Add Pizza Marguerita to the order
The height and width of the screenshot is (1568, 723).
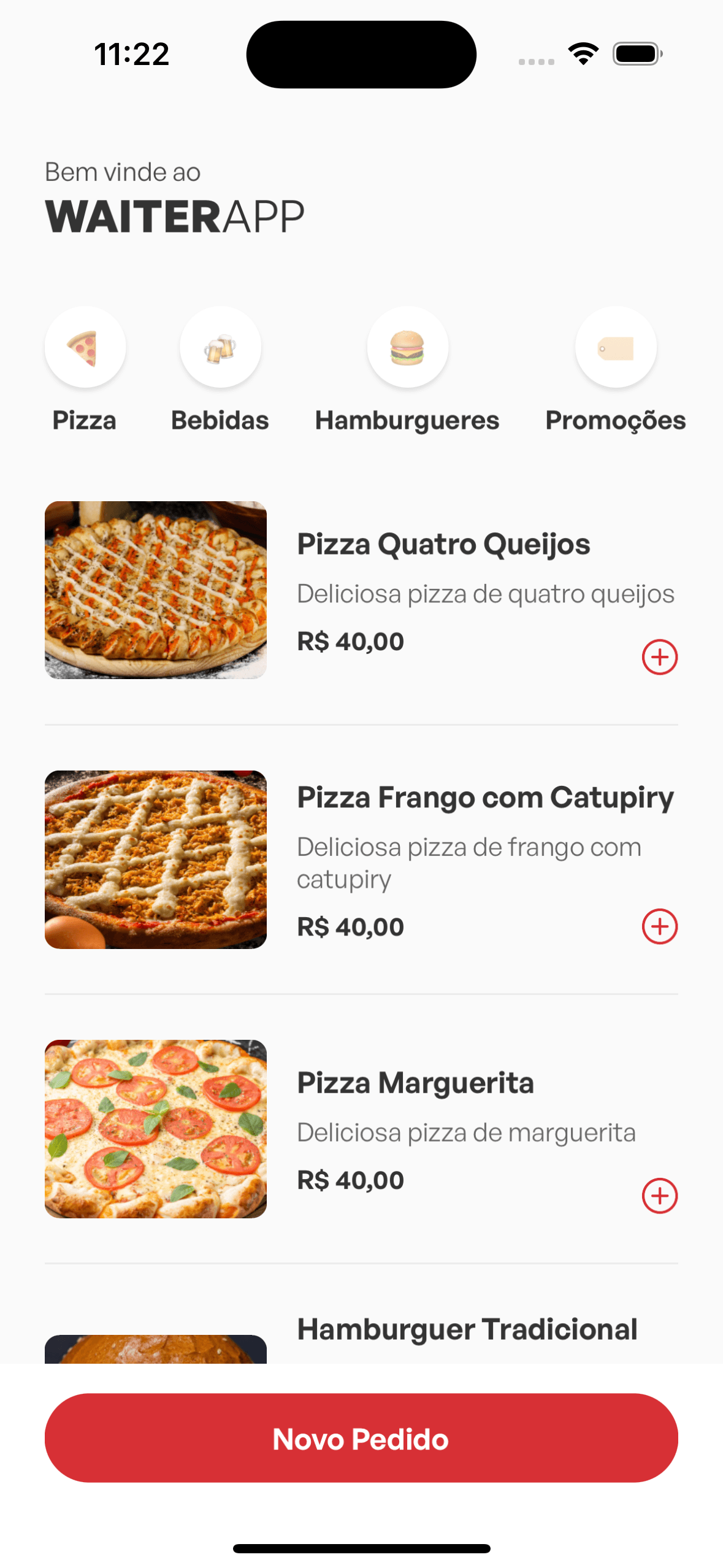coord(659,1196)
